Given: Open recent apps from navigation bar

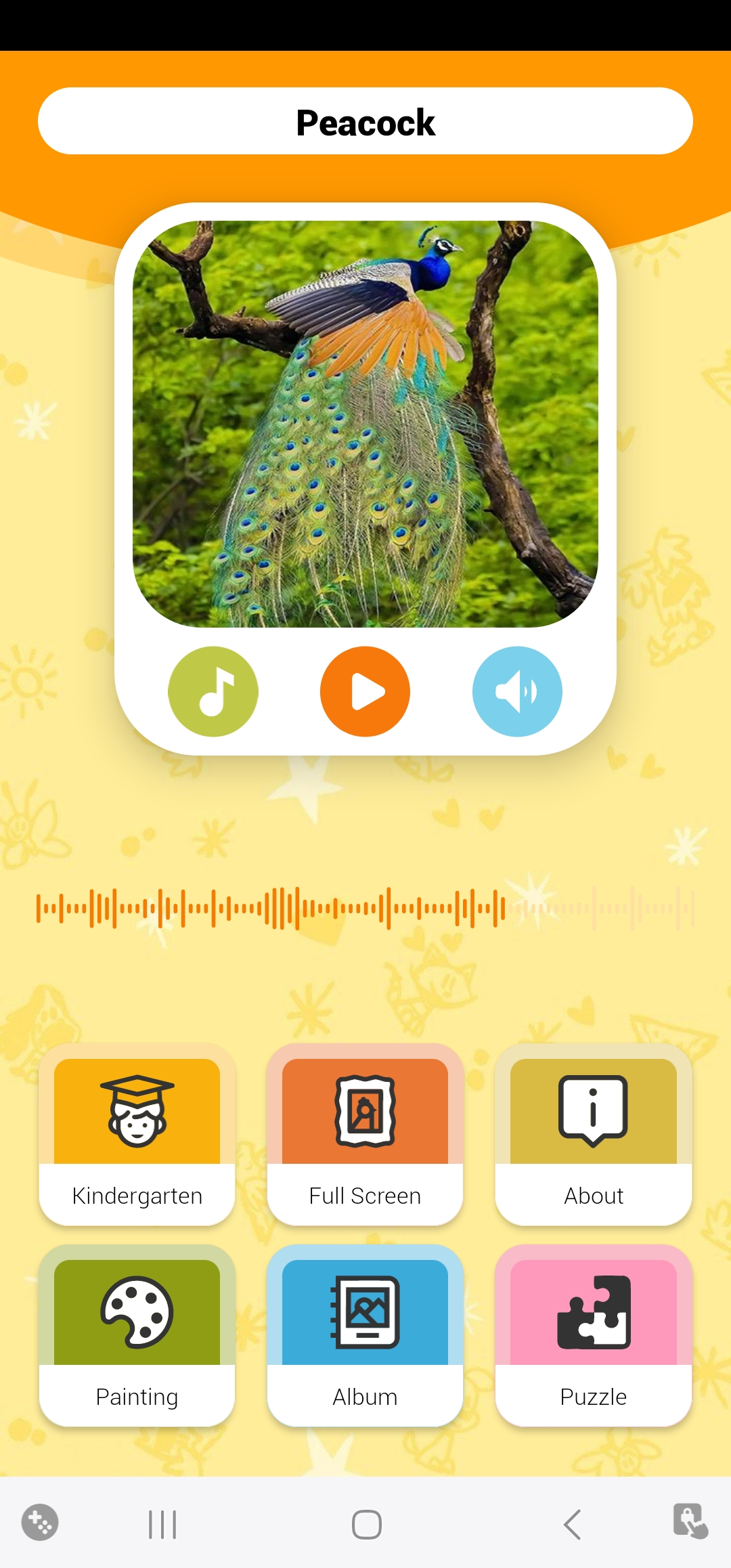Looking at the screenshot, I should [x=162, y=1525].
